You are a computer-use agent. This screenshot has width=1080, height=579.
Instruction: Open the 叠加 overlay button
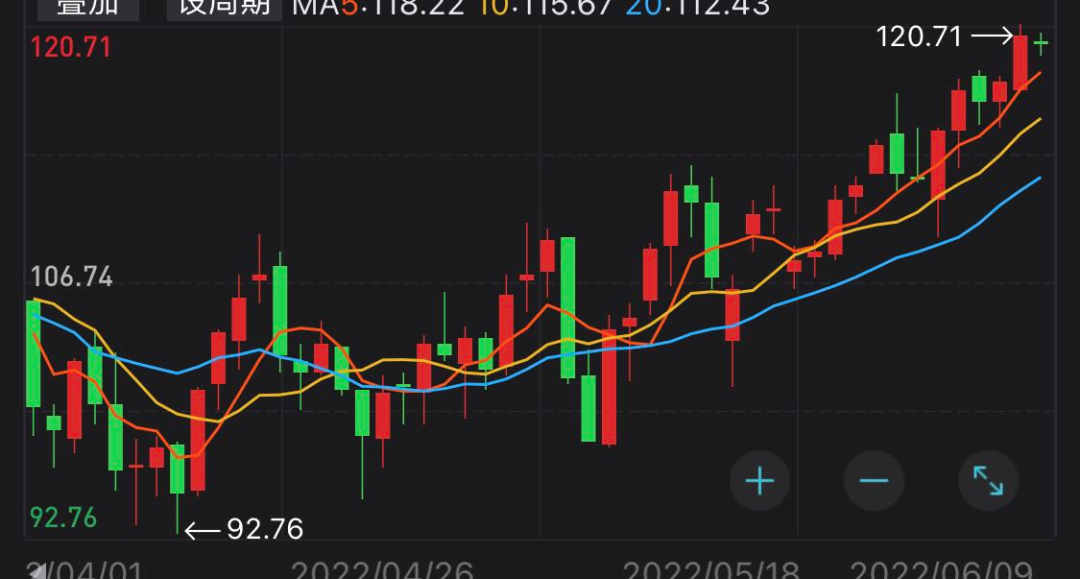pyautogui.click(x=88, y=8)
